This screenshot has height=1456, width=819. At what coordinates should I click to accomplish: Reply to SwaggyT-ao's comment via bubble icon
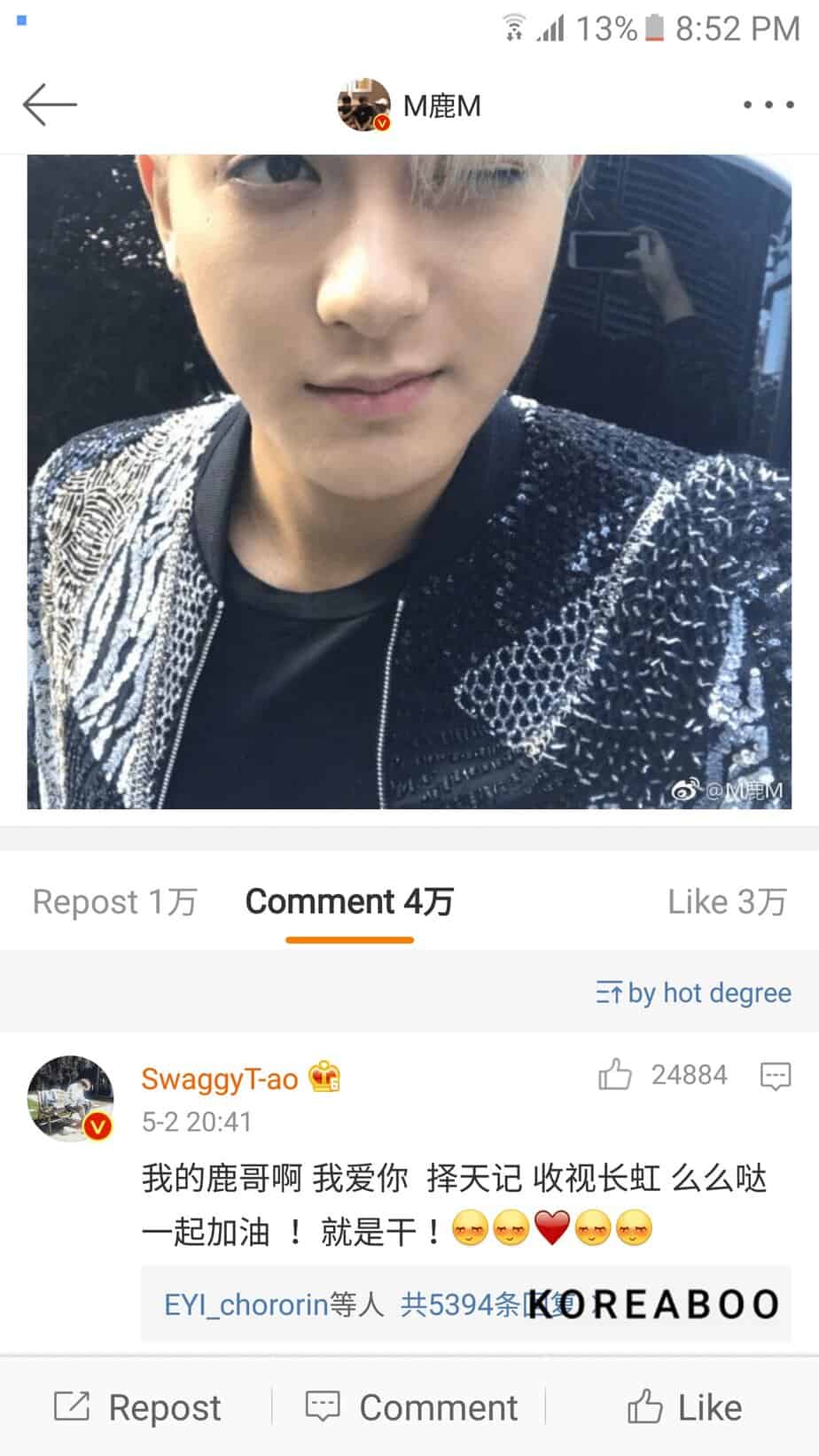pos(775,1076)
